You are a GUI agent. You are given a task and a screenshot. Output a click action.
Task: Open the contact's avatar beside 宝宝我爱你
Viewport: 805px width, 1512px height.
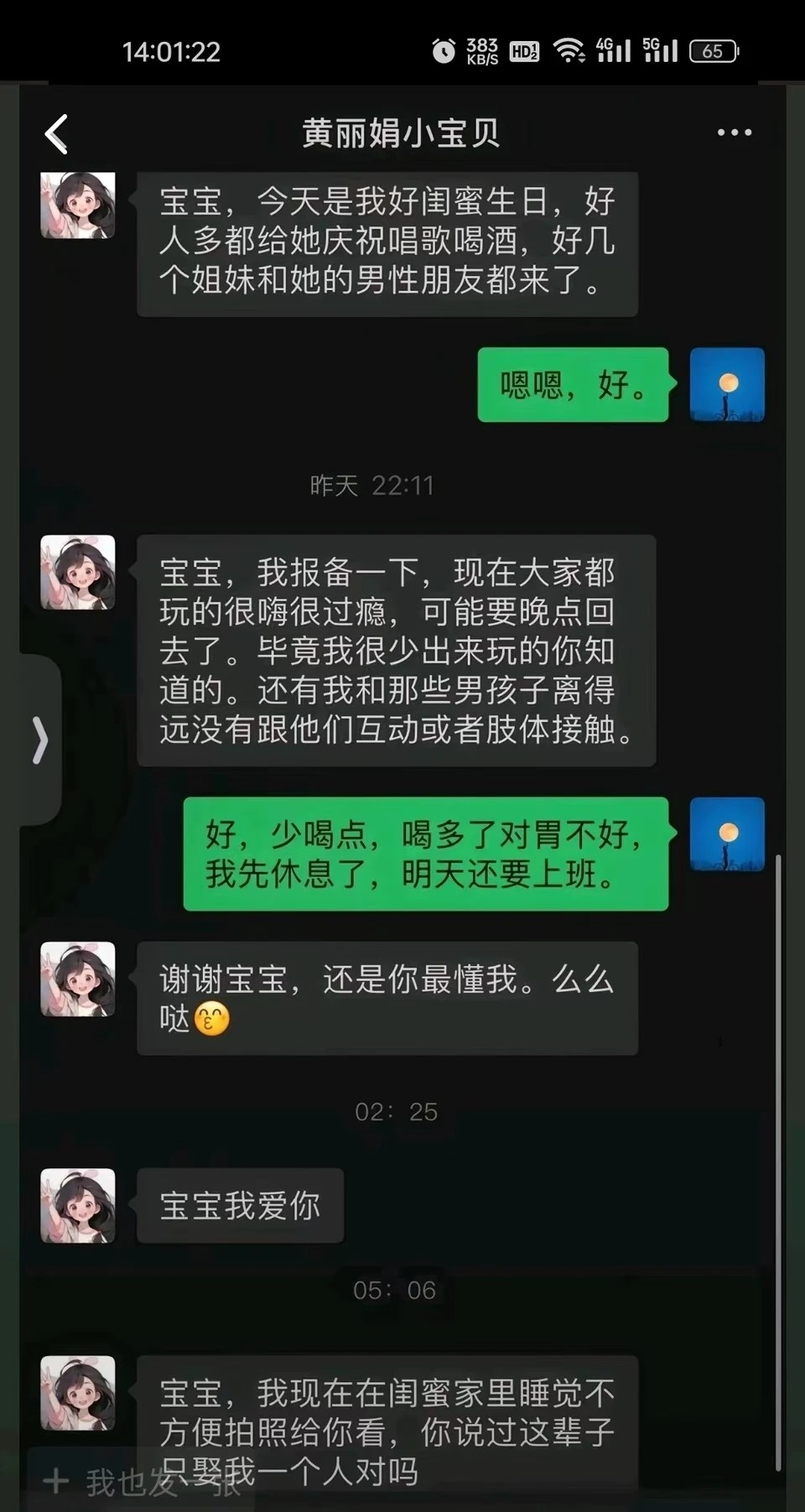[78, 1205]
